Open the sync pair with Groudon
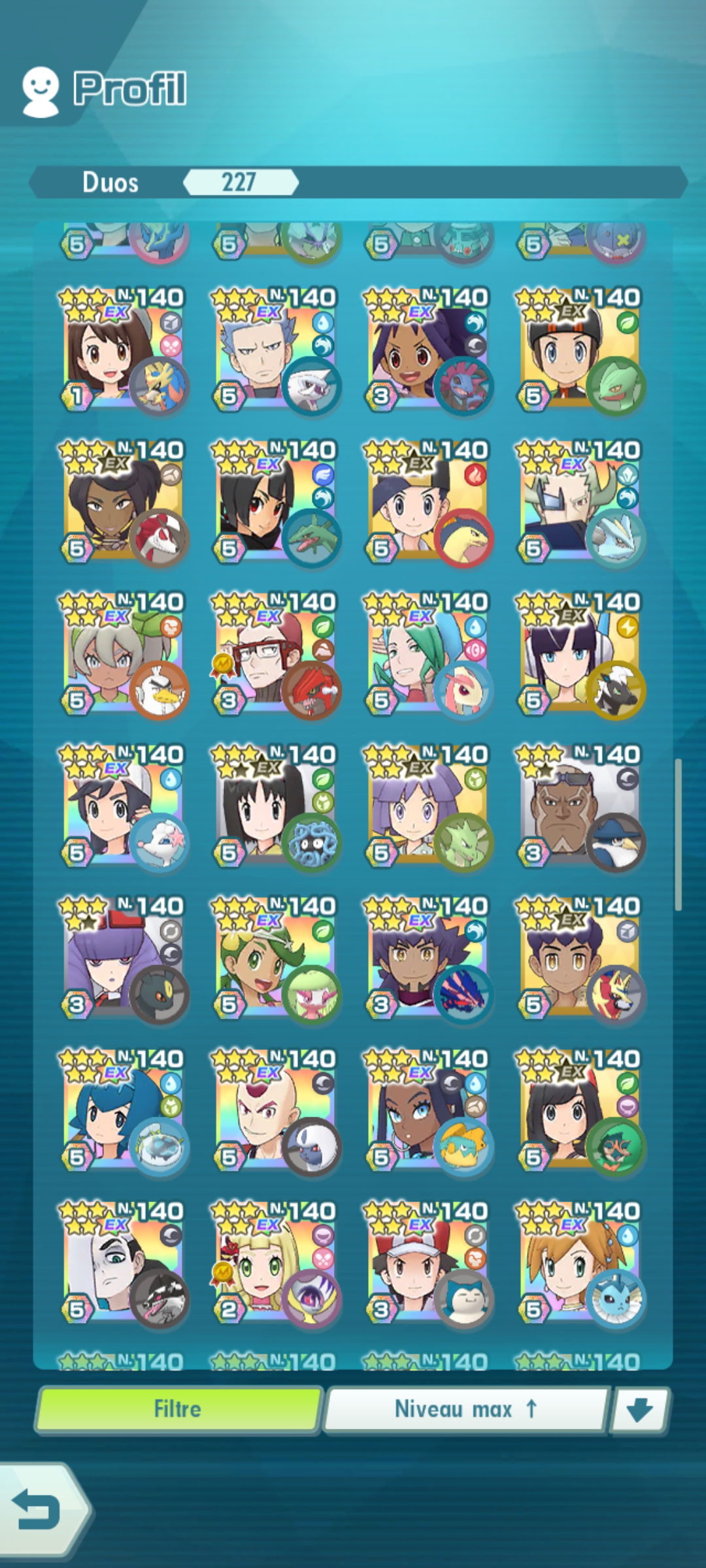 click(x=275, y=656)
